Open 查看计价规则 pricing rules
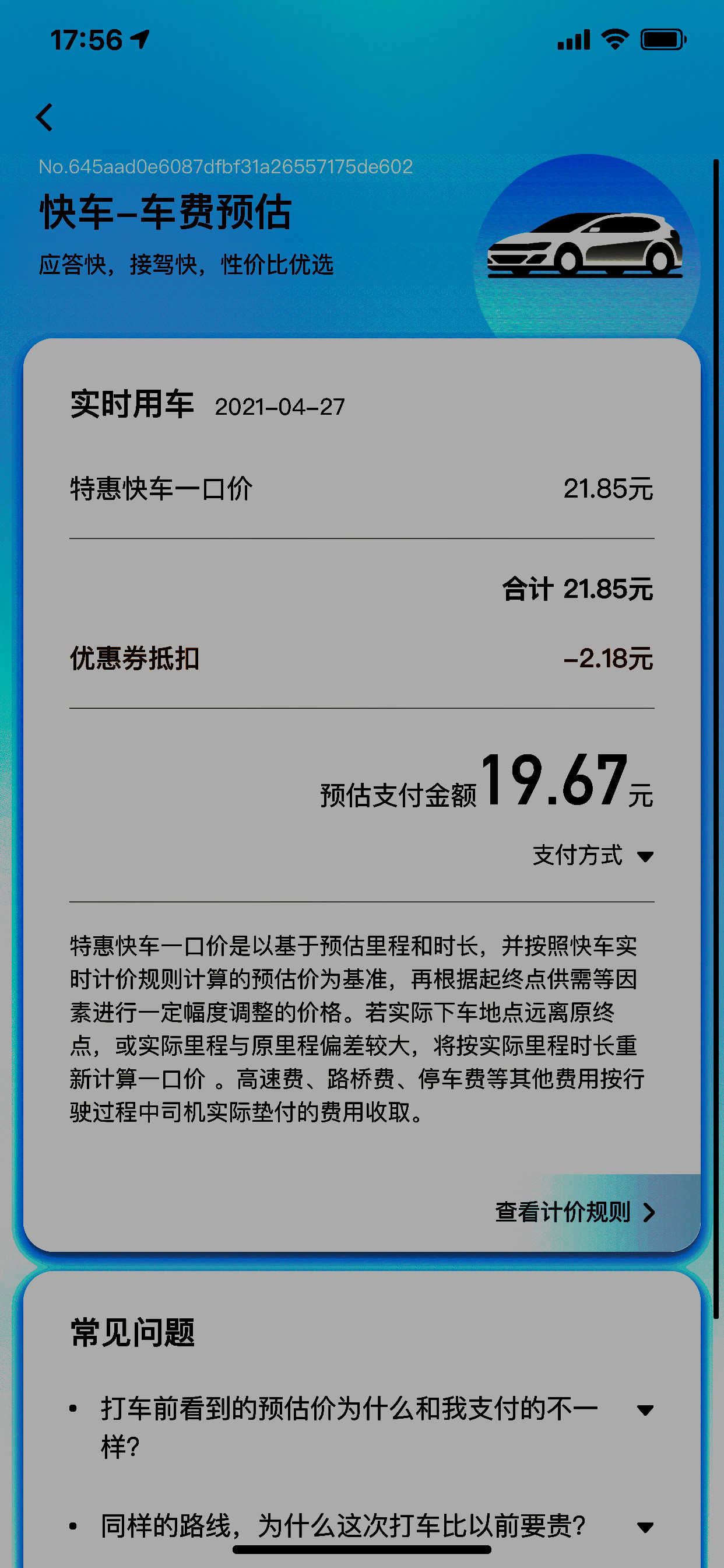 [575, 1212]
